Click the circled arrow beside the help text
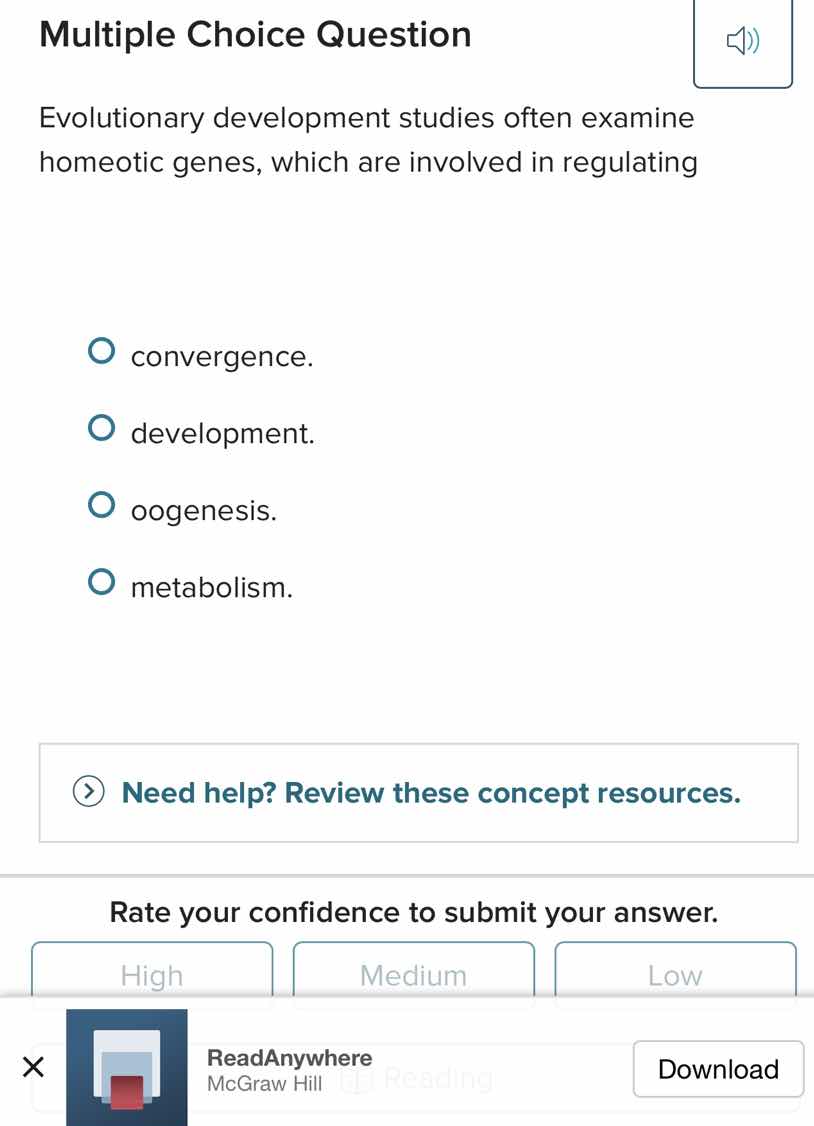The height and width of the screenshot is (1126, 814). [x=90, y=792]
